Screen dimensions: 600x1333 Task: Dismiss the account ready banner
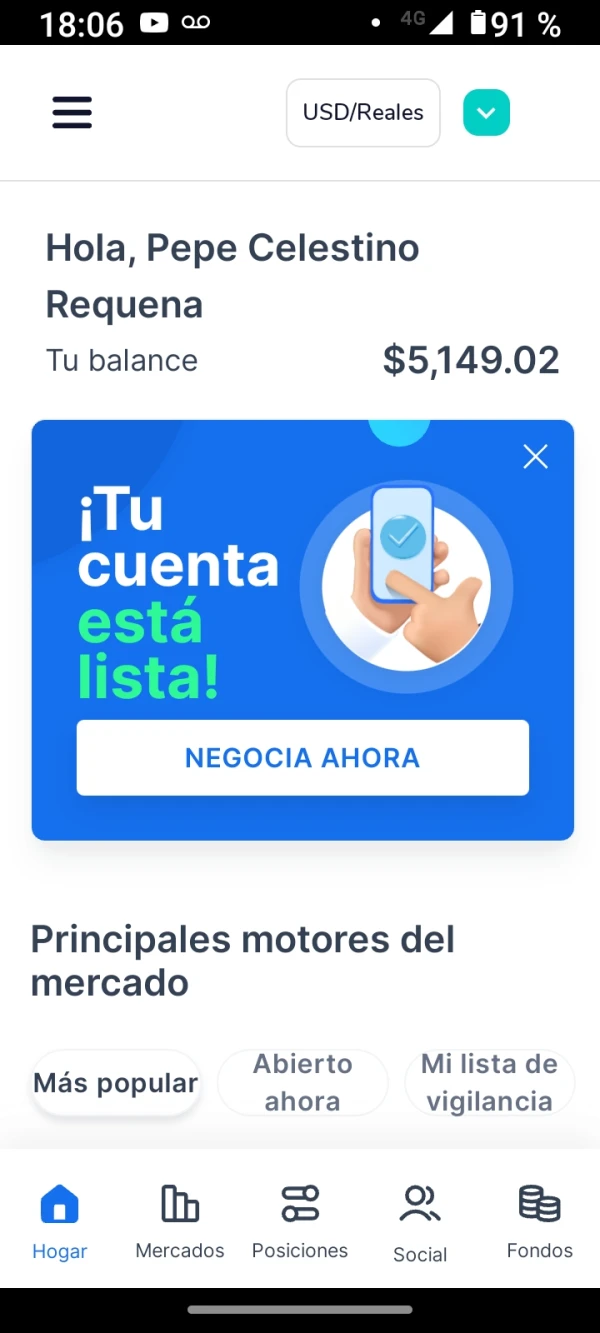coord(536,457)
